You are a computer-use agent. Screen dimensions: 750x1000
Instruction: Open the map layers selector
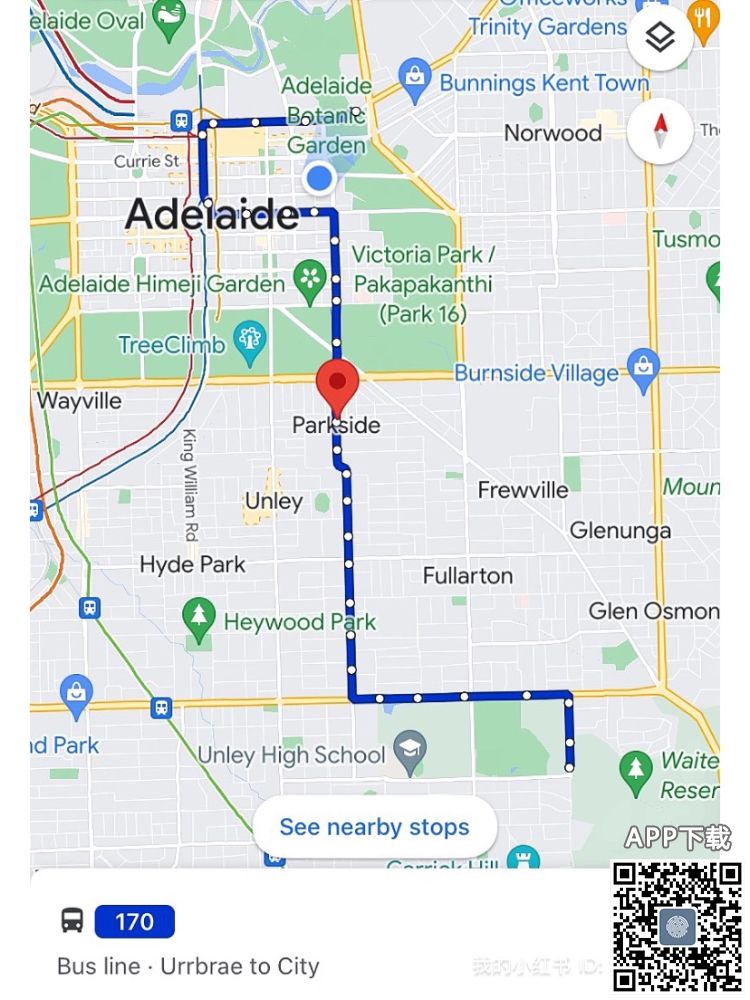[660, 38]
